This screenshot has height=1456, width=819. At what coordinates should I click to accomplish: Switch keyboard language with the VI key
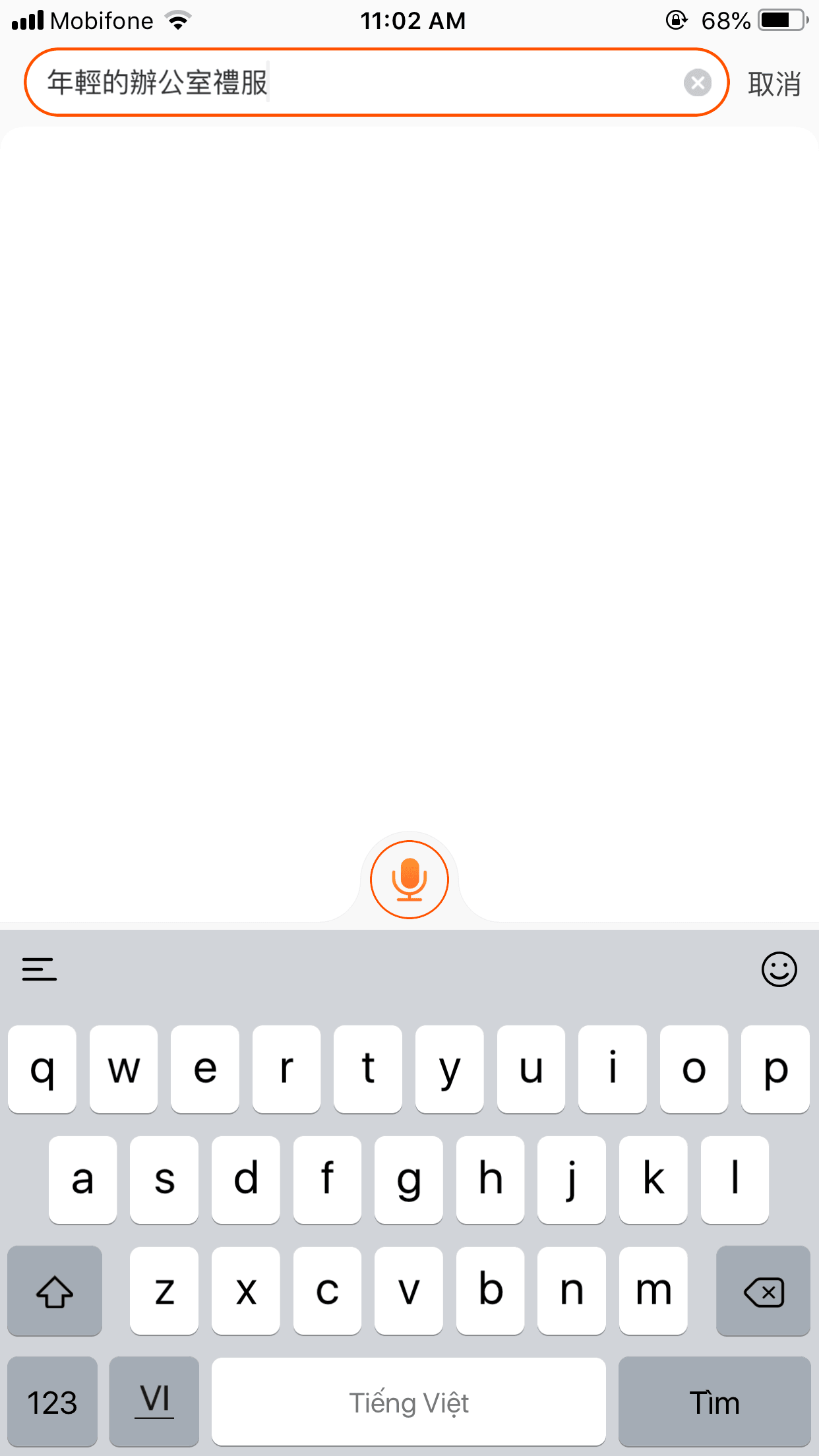click(154, 1401)
